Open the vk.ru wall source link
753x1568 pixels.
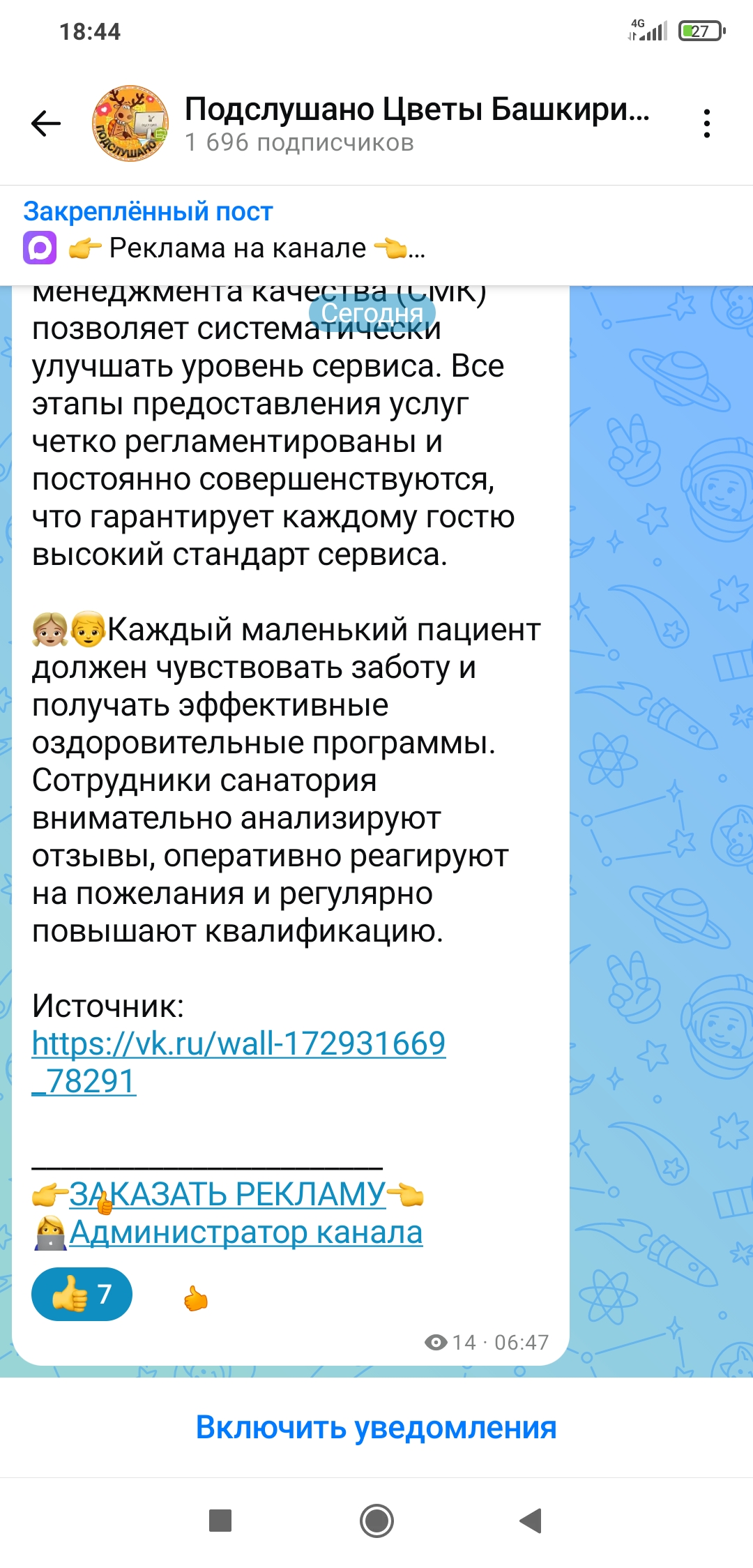[238, 1044]
